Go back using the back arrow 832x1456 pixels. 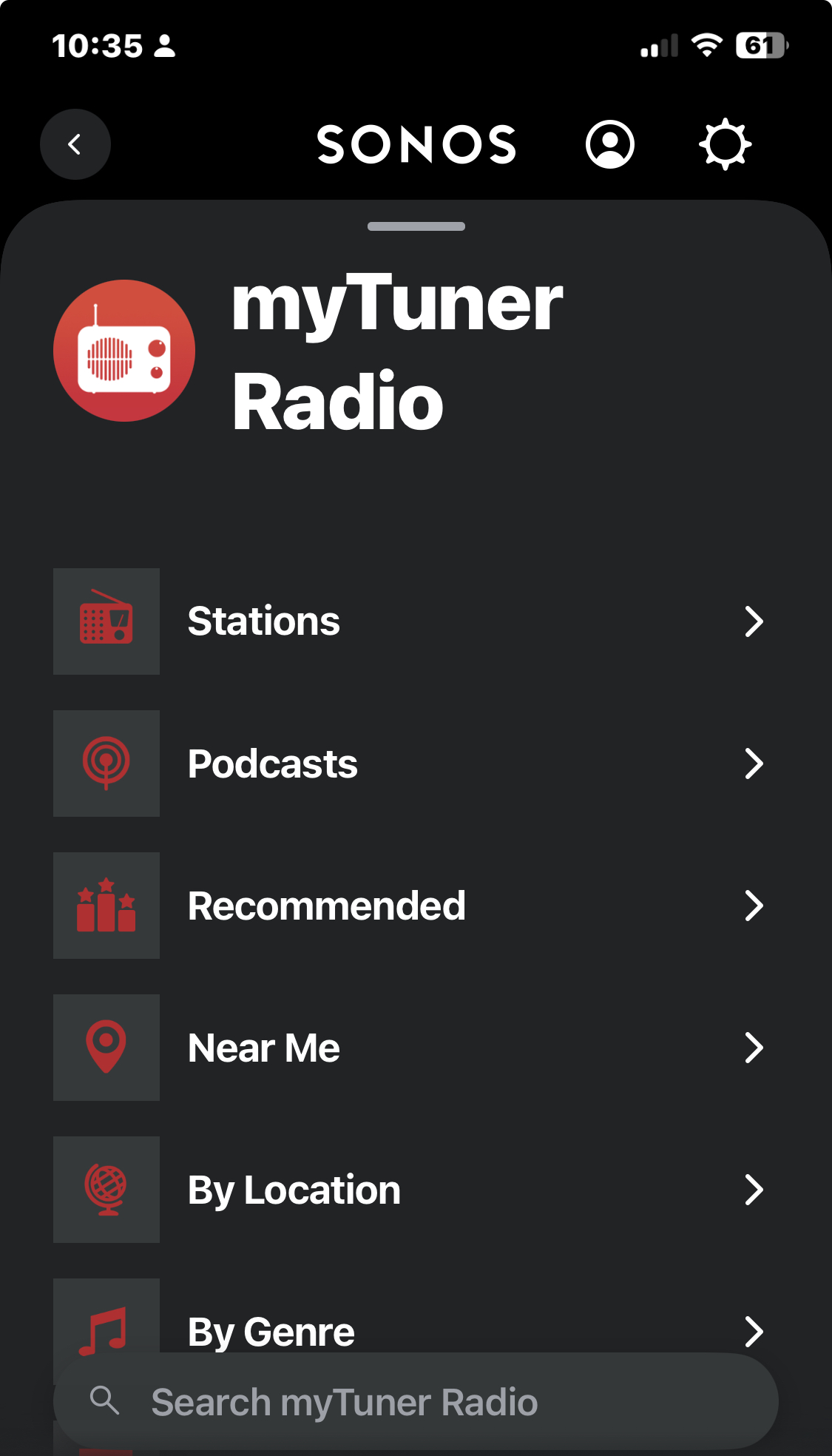click(x=75, y=144)
